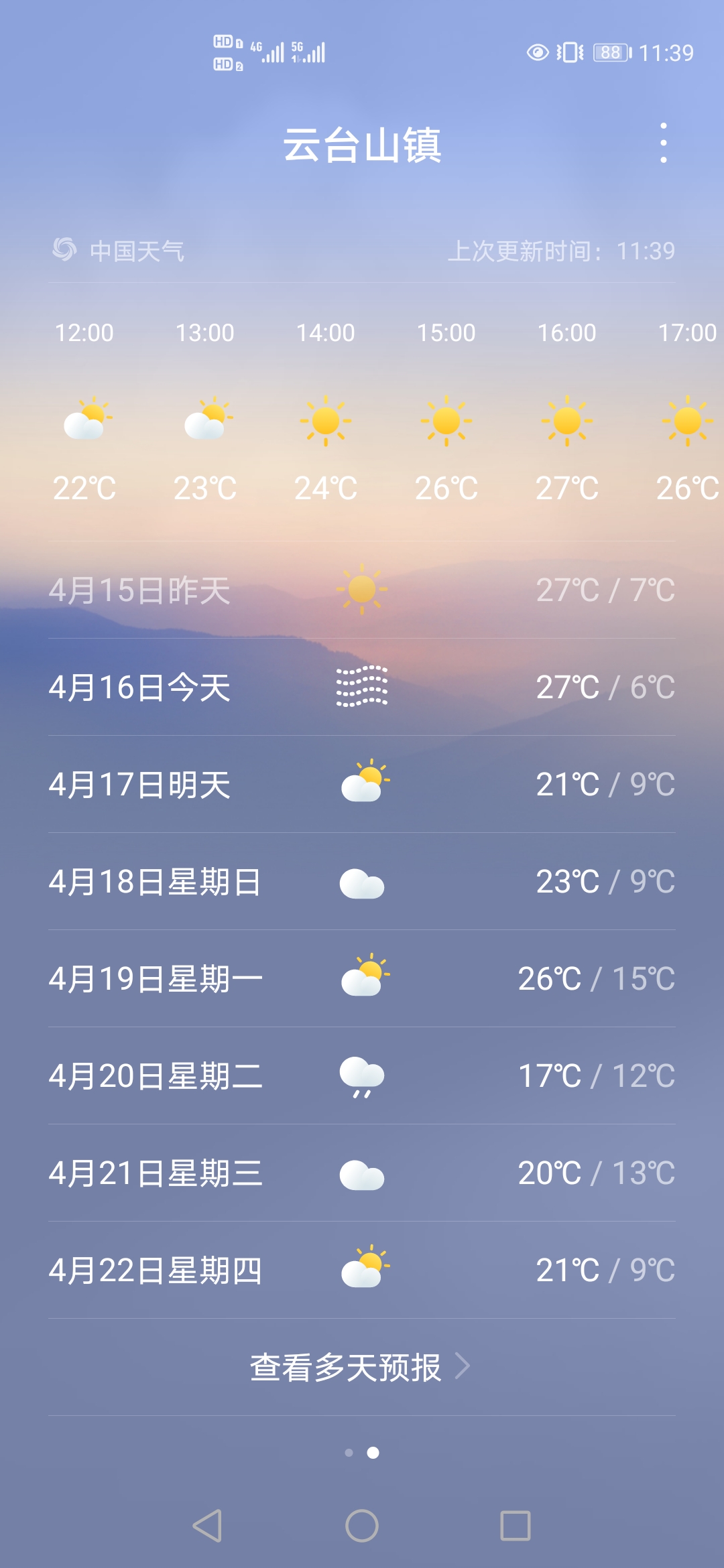
Task: Switch to the second weather page dot
Action: 374,1453
